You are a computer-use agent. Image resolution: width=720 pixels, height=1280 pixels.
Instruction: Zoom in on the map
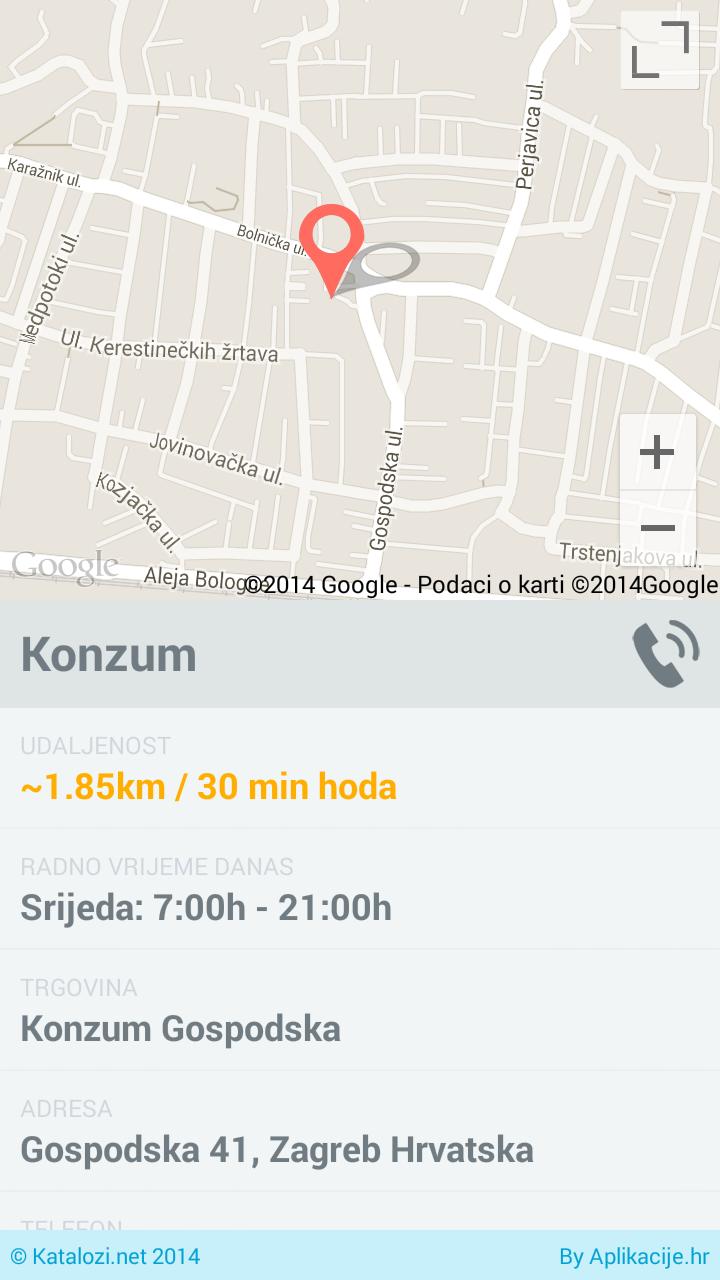[657, 453]
